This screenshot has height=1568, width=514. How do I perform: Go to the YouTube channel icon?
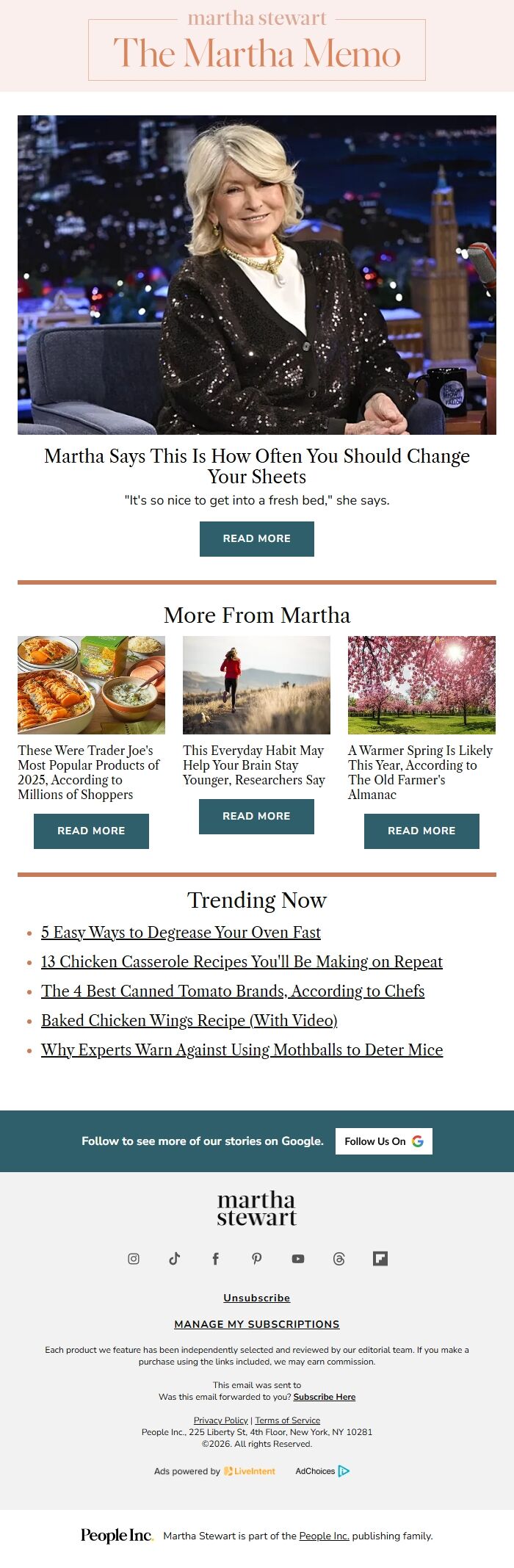click(297, 1258)
